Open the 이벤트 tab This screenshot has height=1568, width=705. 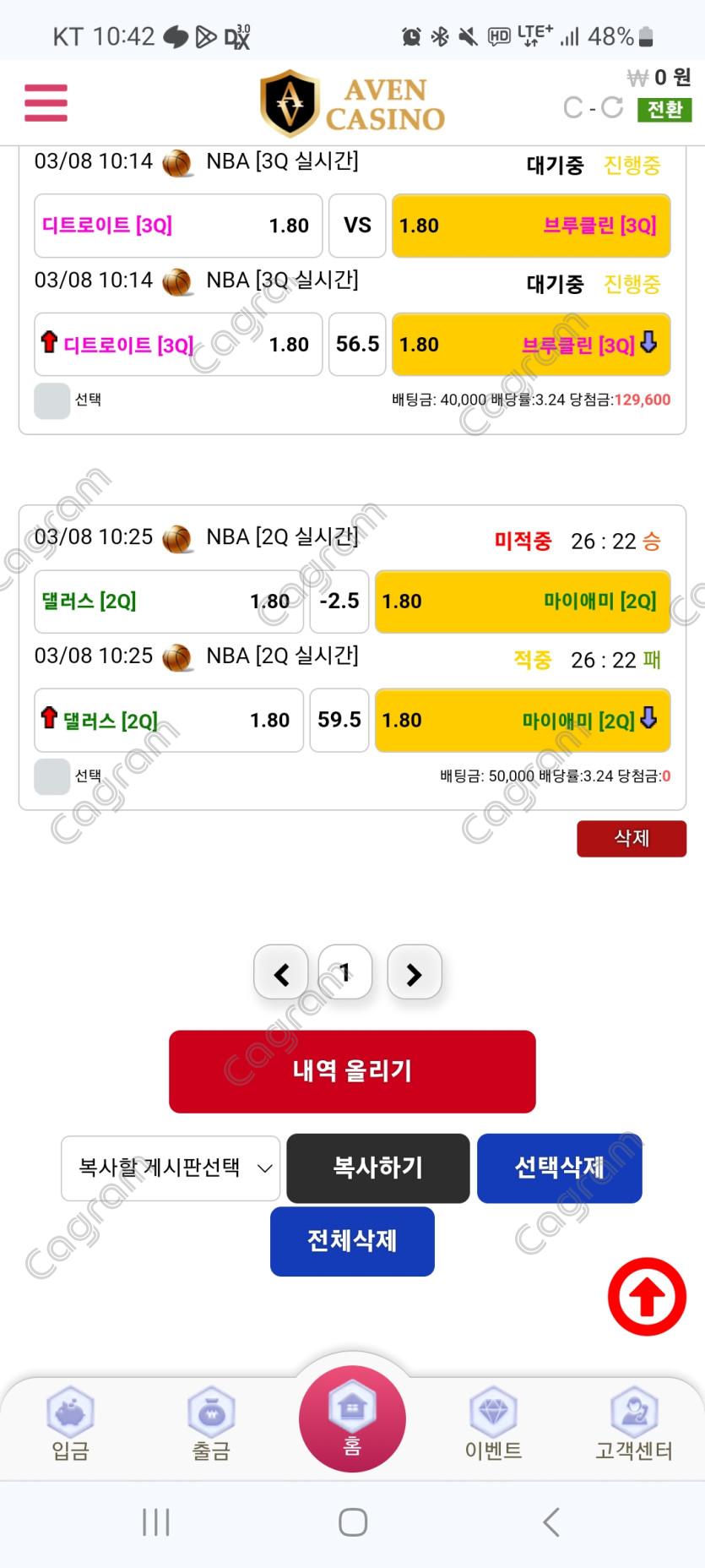pyautogui.click(x=493, y=1424)
